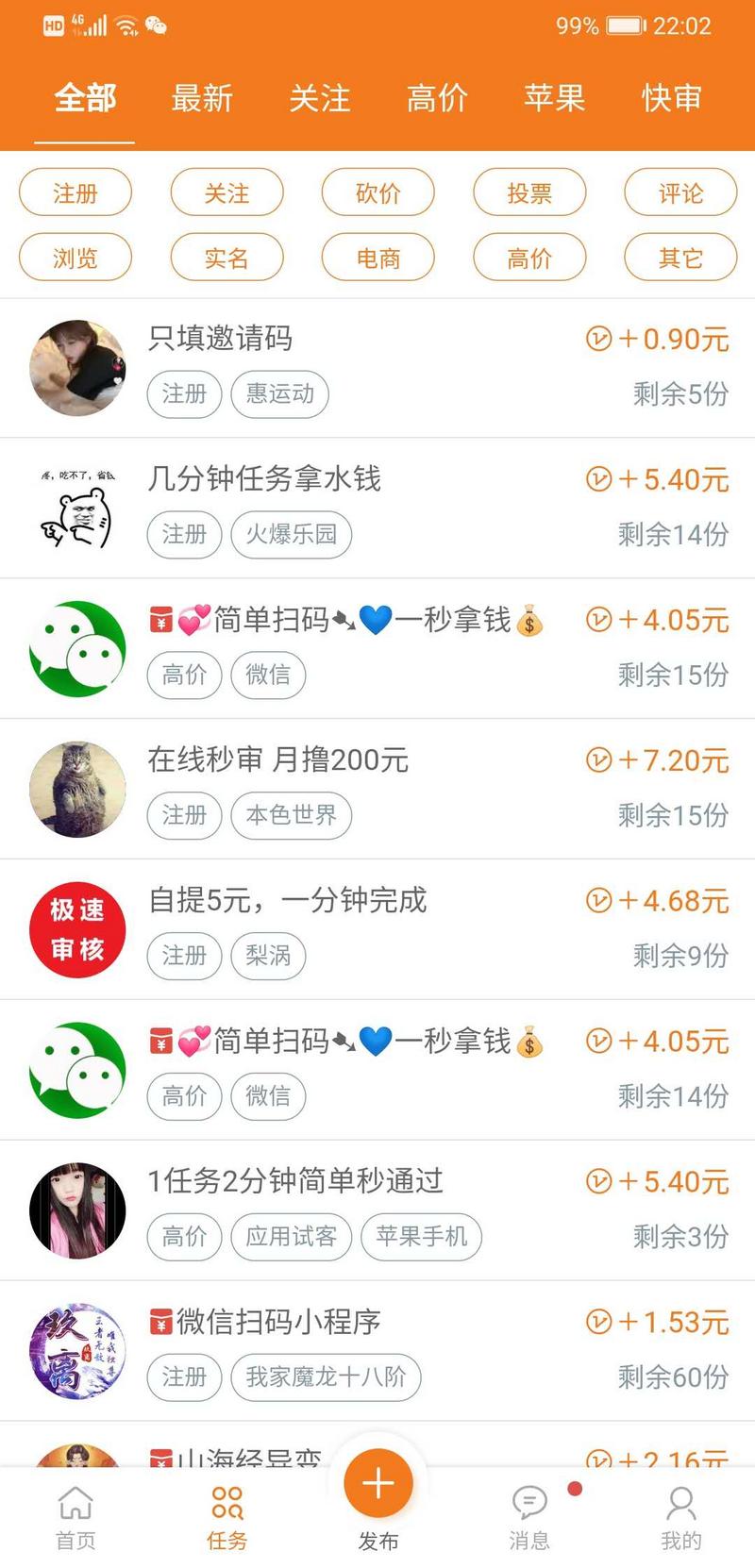This screenshot has height=1568, width=755.
Task: Open the 高价 top tab
Action: click(437, 98)
